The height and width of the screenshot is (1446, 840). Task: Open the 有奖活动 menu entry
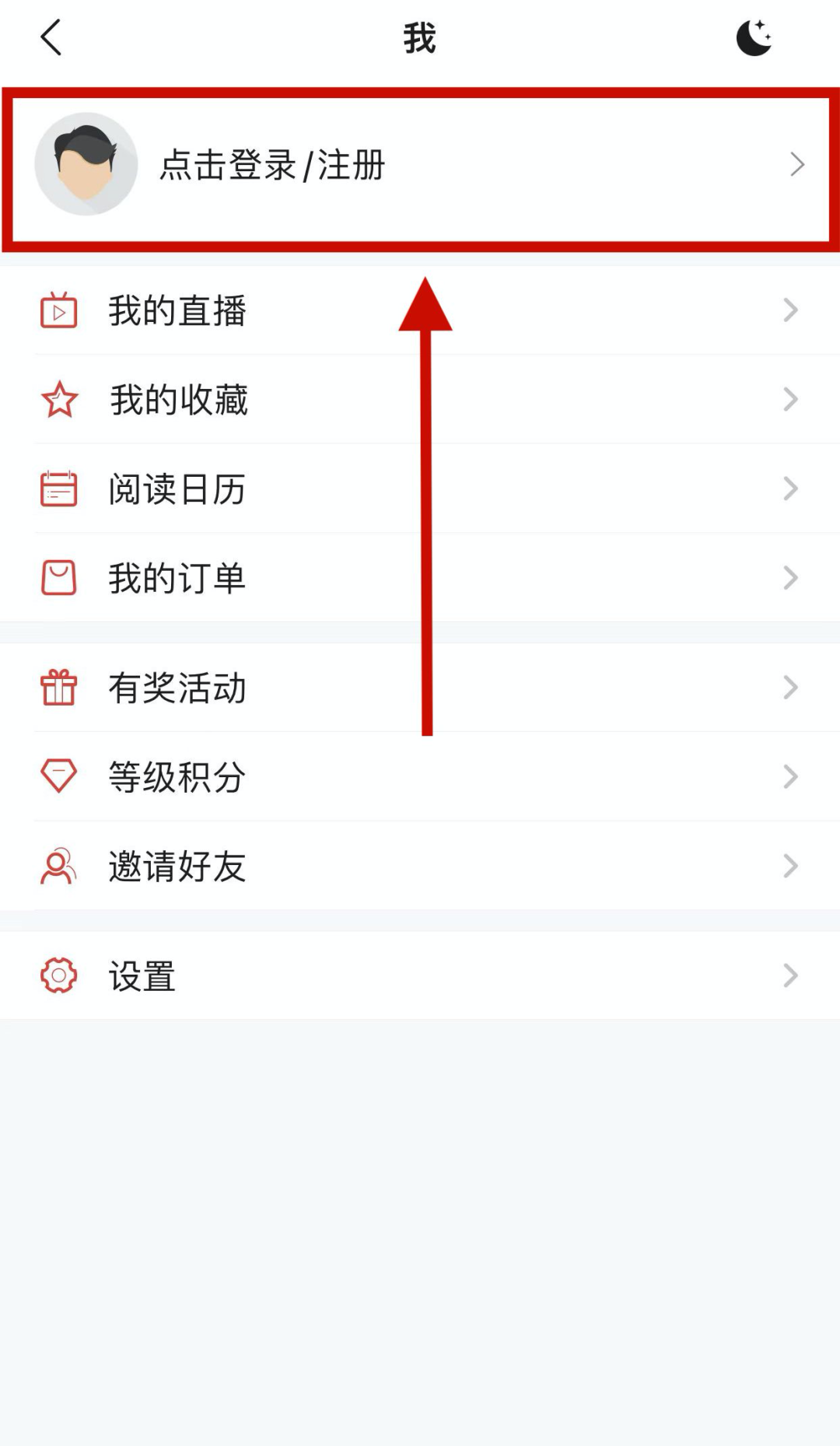point(177,688)
